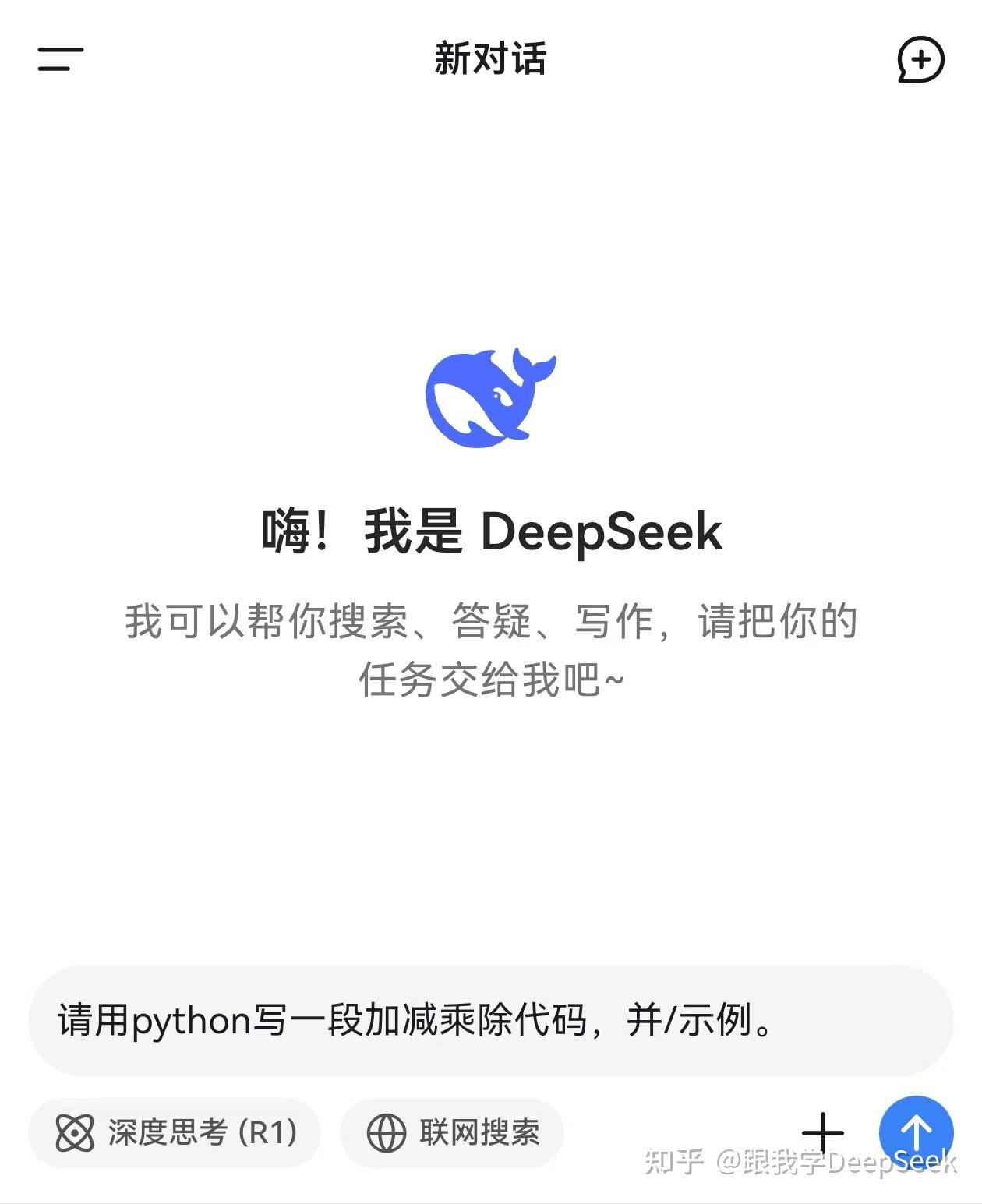Enable 深度思考 (R1) mode
Viewport: 982px width, 1204px height.
tap(175, 1132)
